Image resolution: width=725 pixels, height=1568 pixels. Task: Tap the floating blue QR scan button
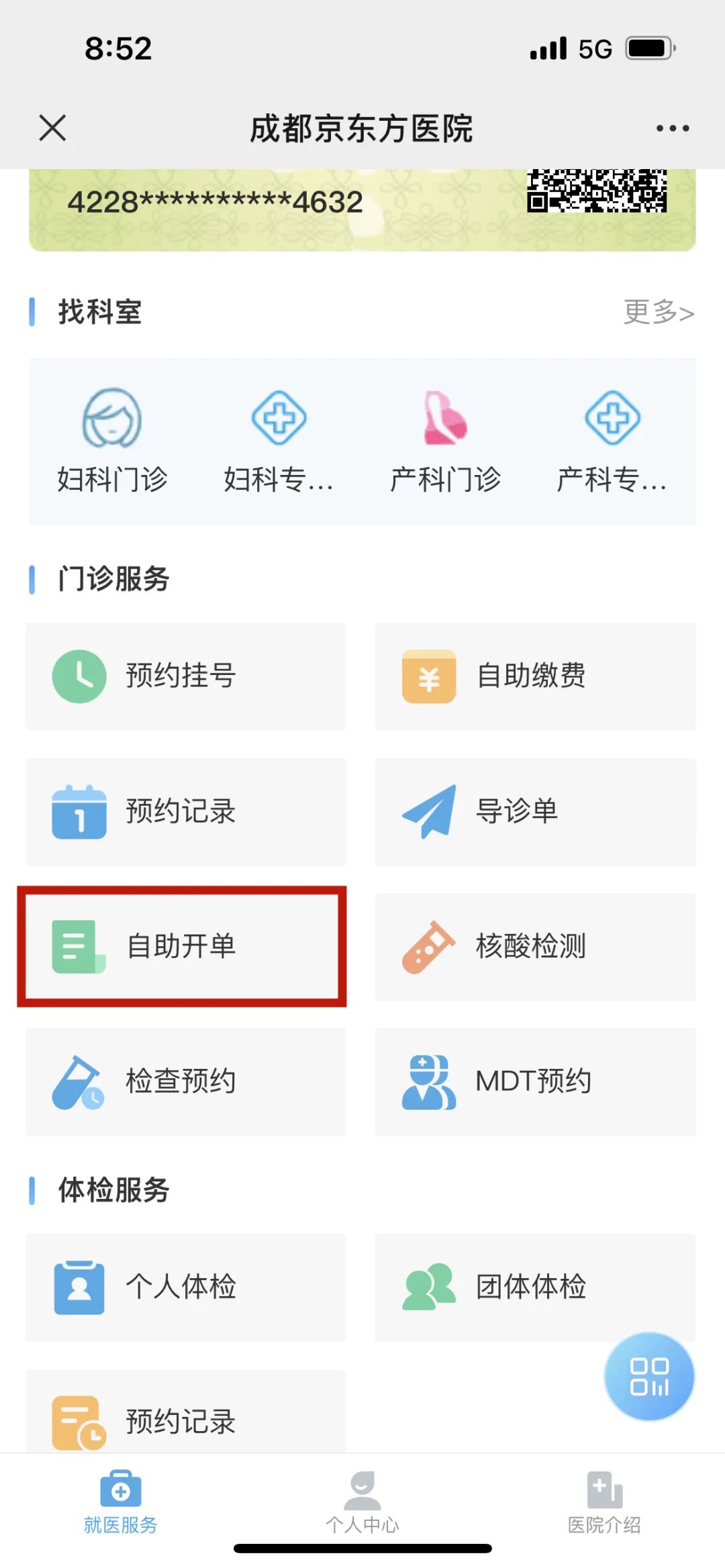649,1377
